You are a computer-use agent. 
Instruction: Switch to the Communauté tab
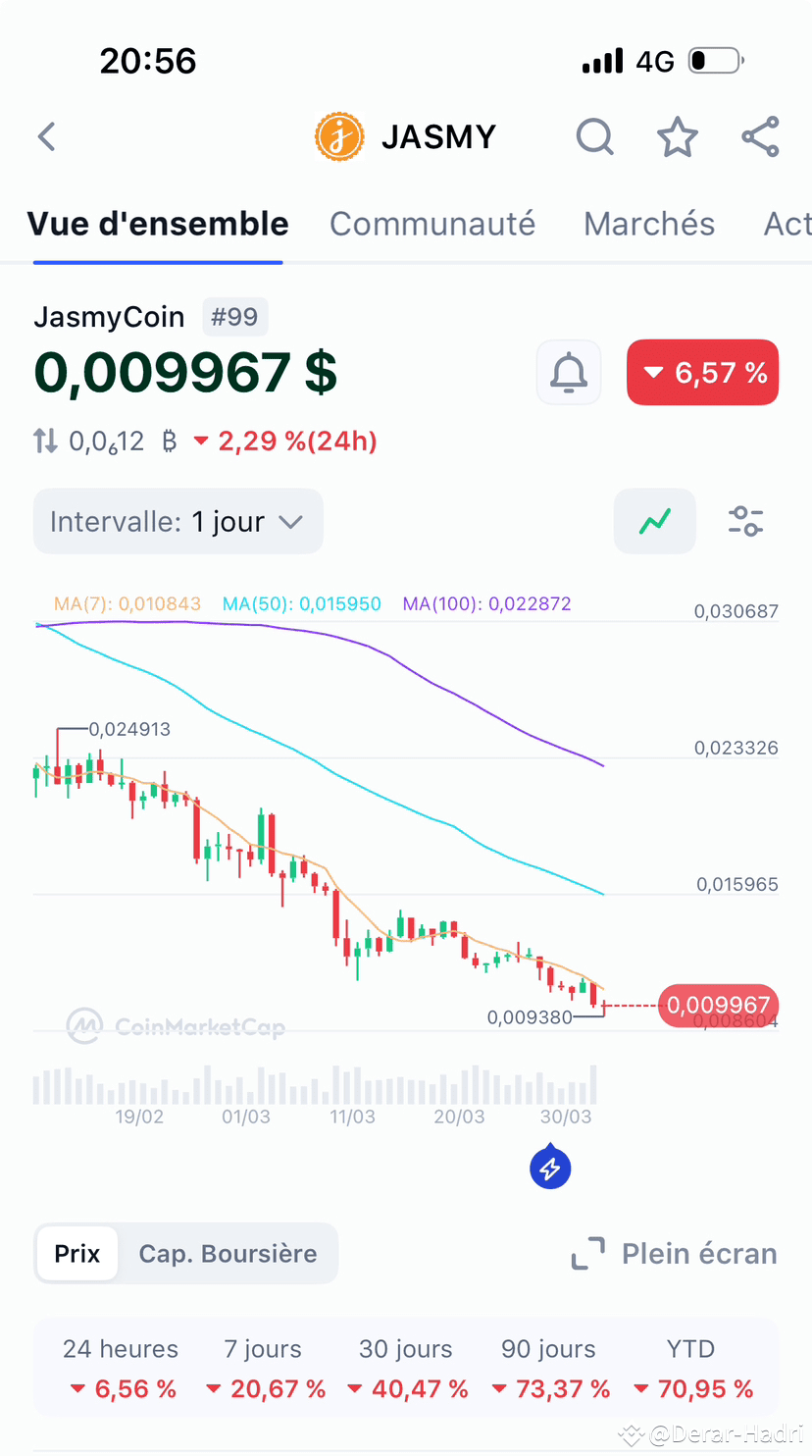click(432, 224)
